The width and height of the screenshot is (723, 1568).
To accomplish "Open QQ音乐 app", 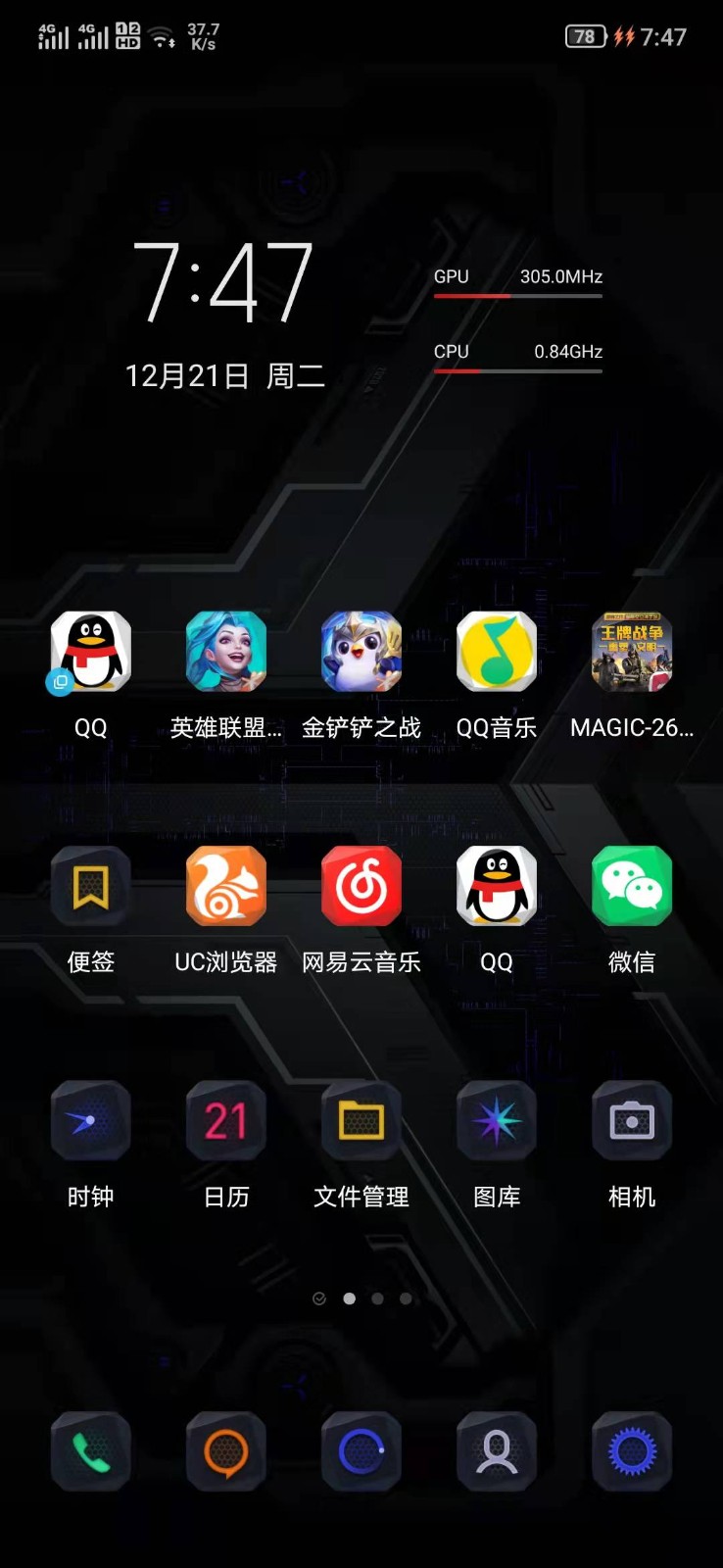I will point(496,652).
